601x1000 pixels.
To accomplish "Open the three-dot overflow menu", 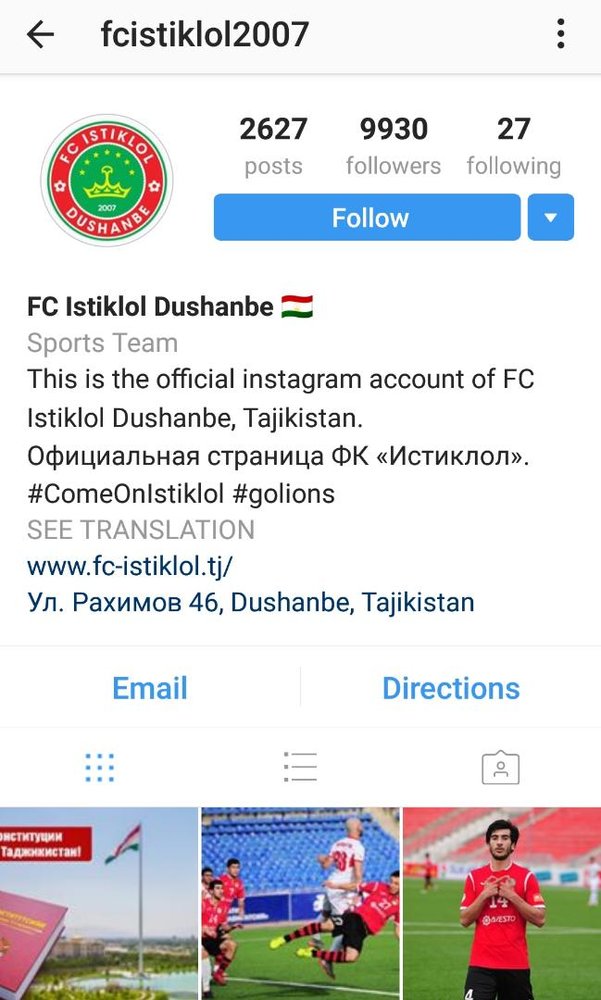I will point(561,35).
